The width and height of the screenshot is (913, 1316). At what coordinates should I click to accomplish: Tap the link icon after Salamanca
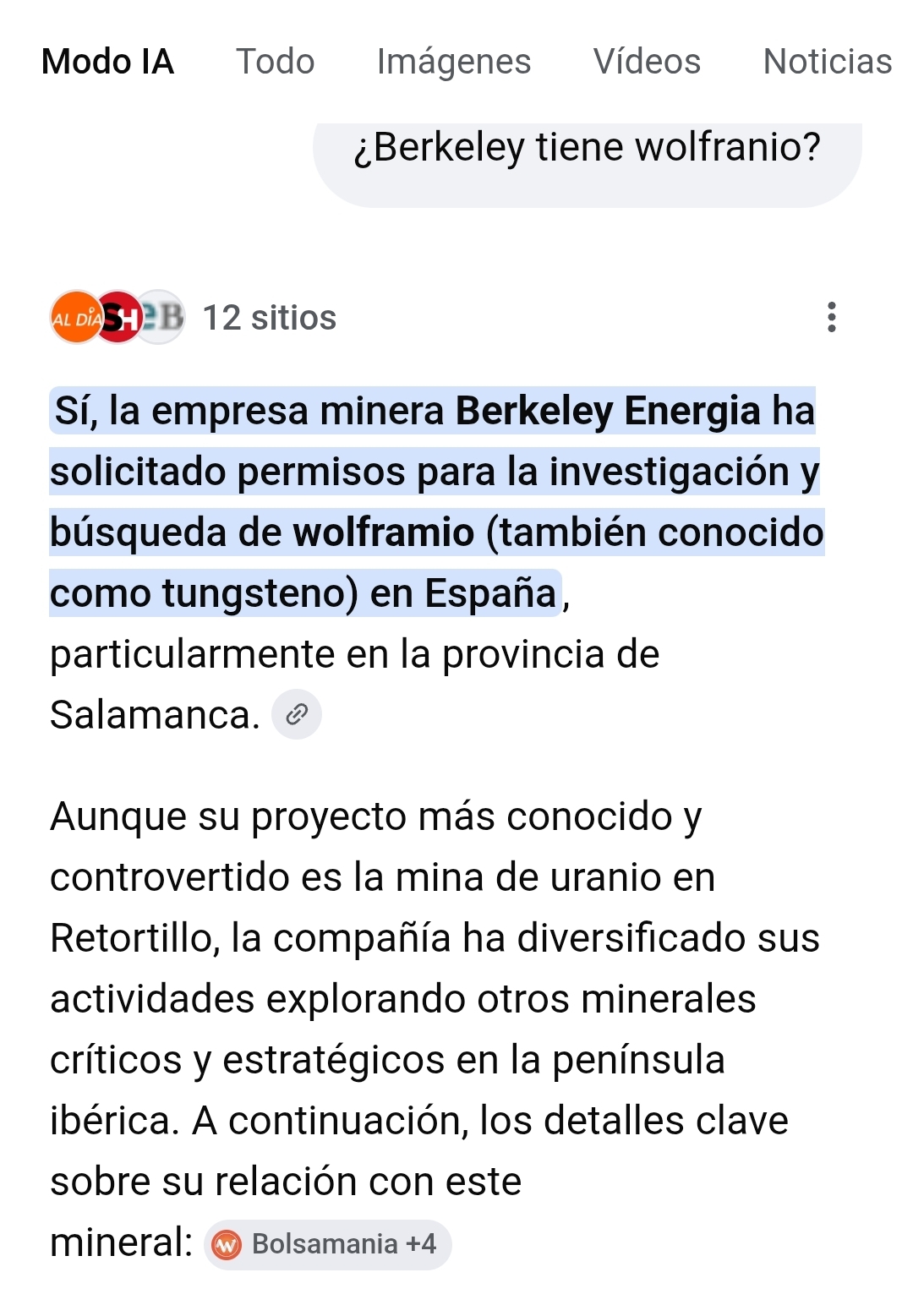pyautogui.click(x=296, y=715)
